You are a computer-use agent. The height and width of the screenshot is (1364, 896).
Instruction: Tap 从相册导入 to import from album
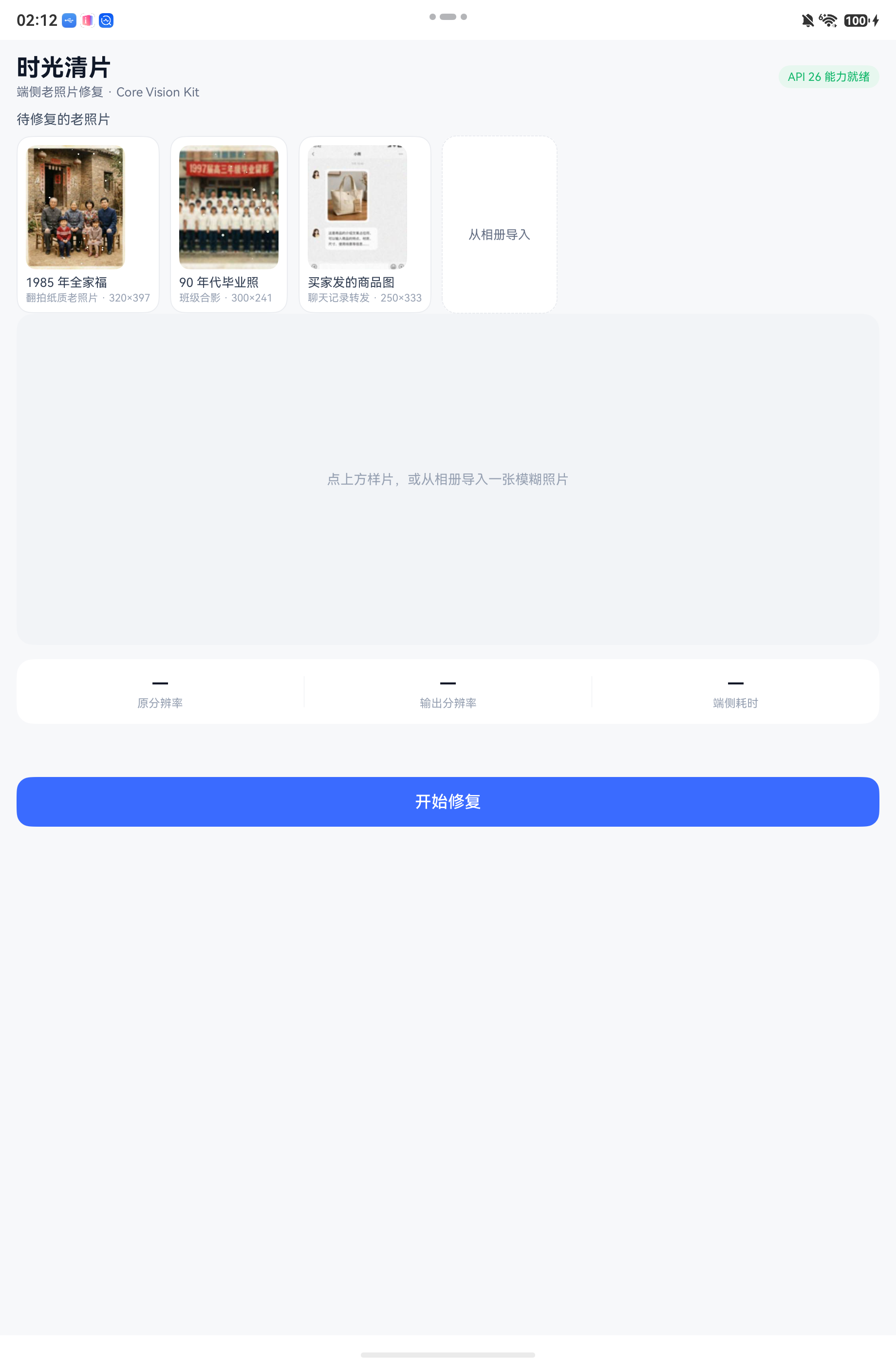click(499, 224)
